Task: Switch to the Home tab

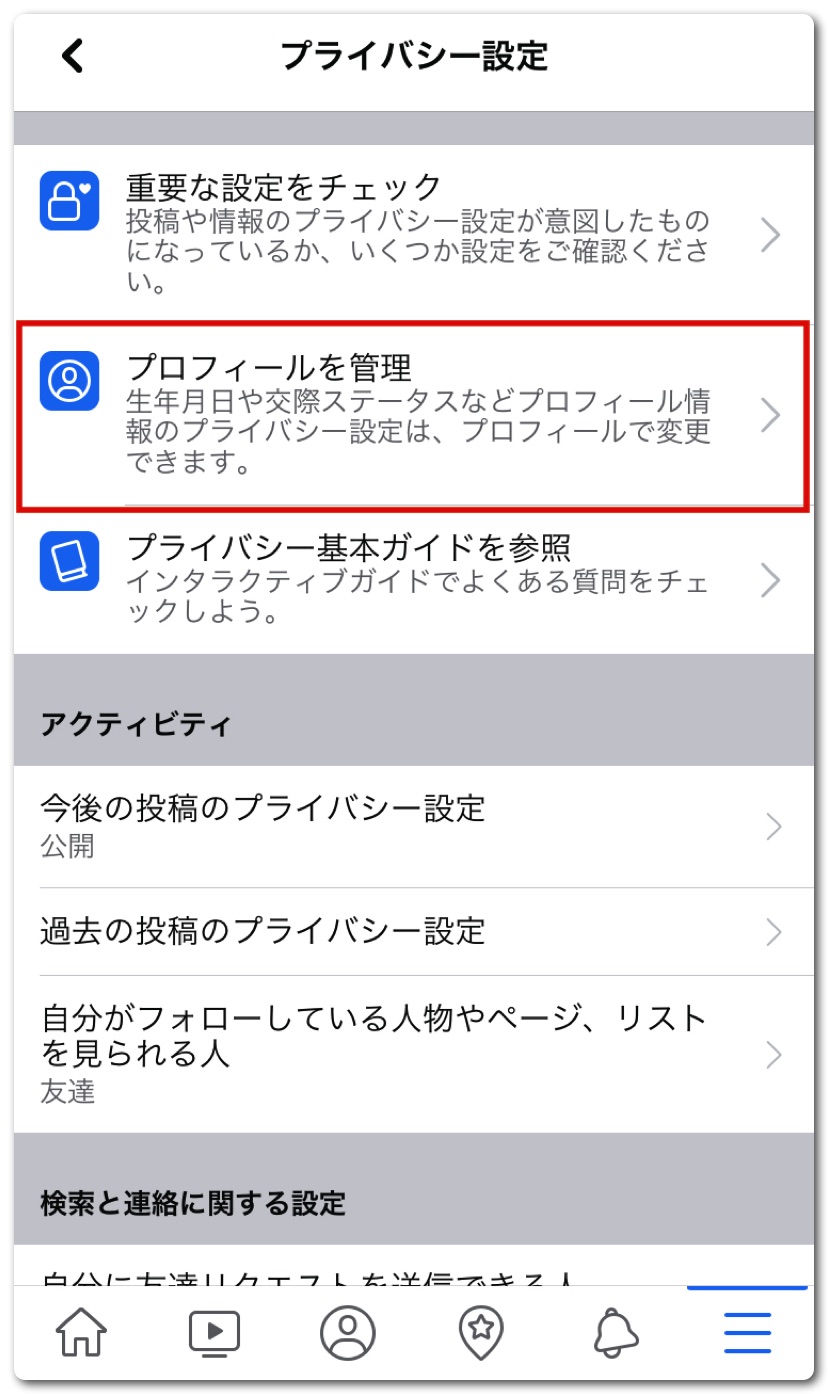Action: pyautogui.click(x=82, y=1332)
